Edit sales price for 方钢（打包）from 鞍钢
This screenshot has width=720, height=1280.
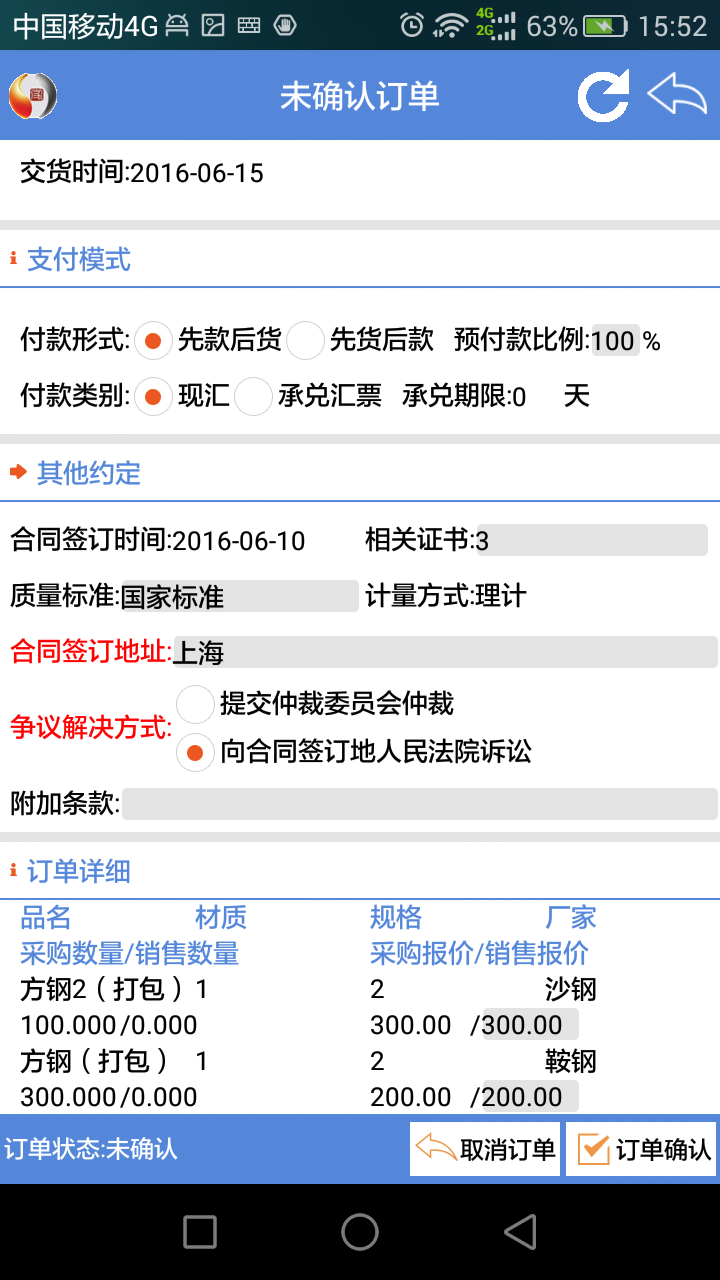point(529,1097)
